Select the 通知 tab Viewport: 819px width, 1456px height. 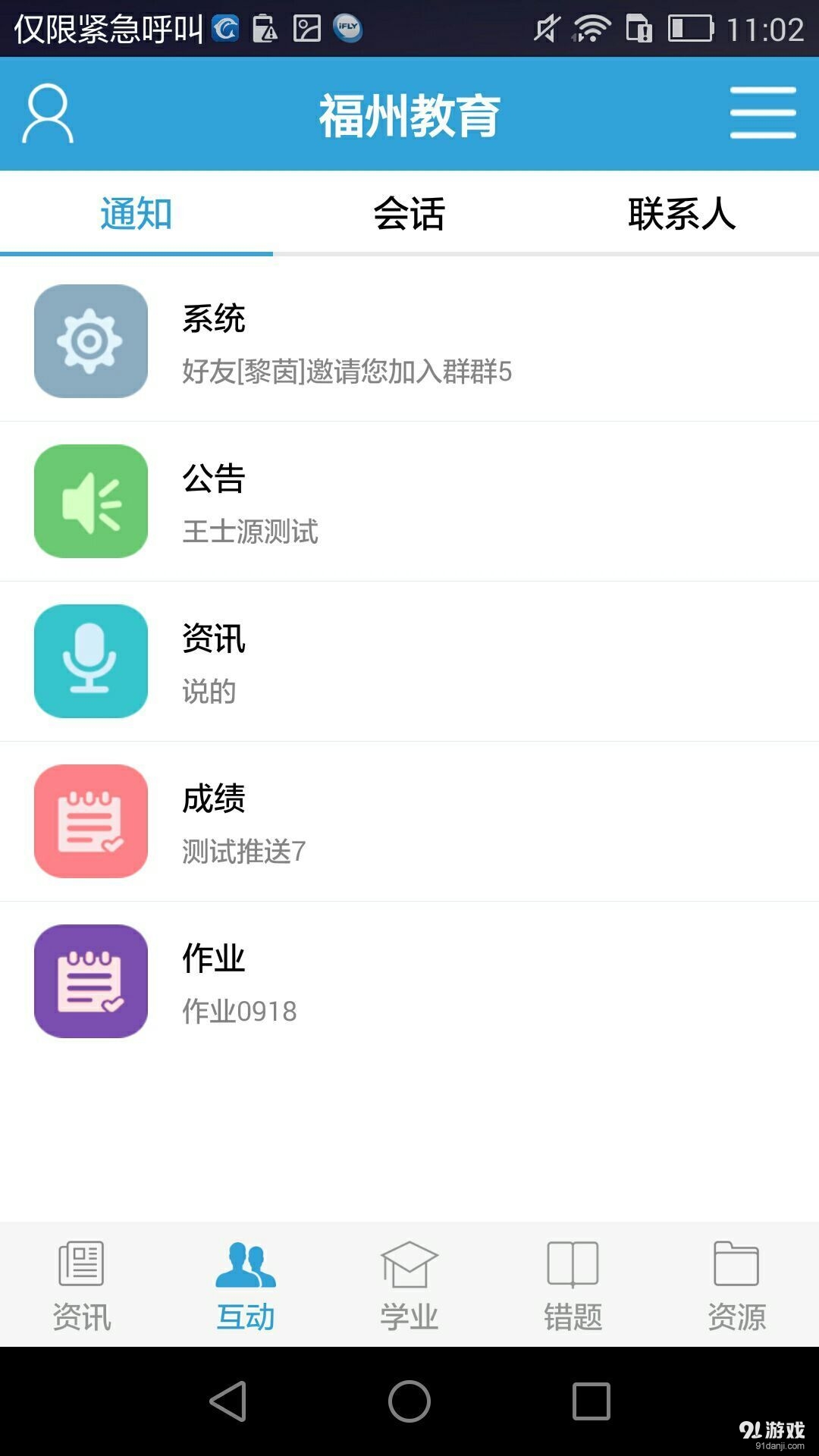point(136,215)
